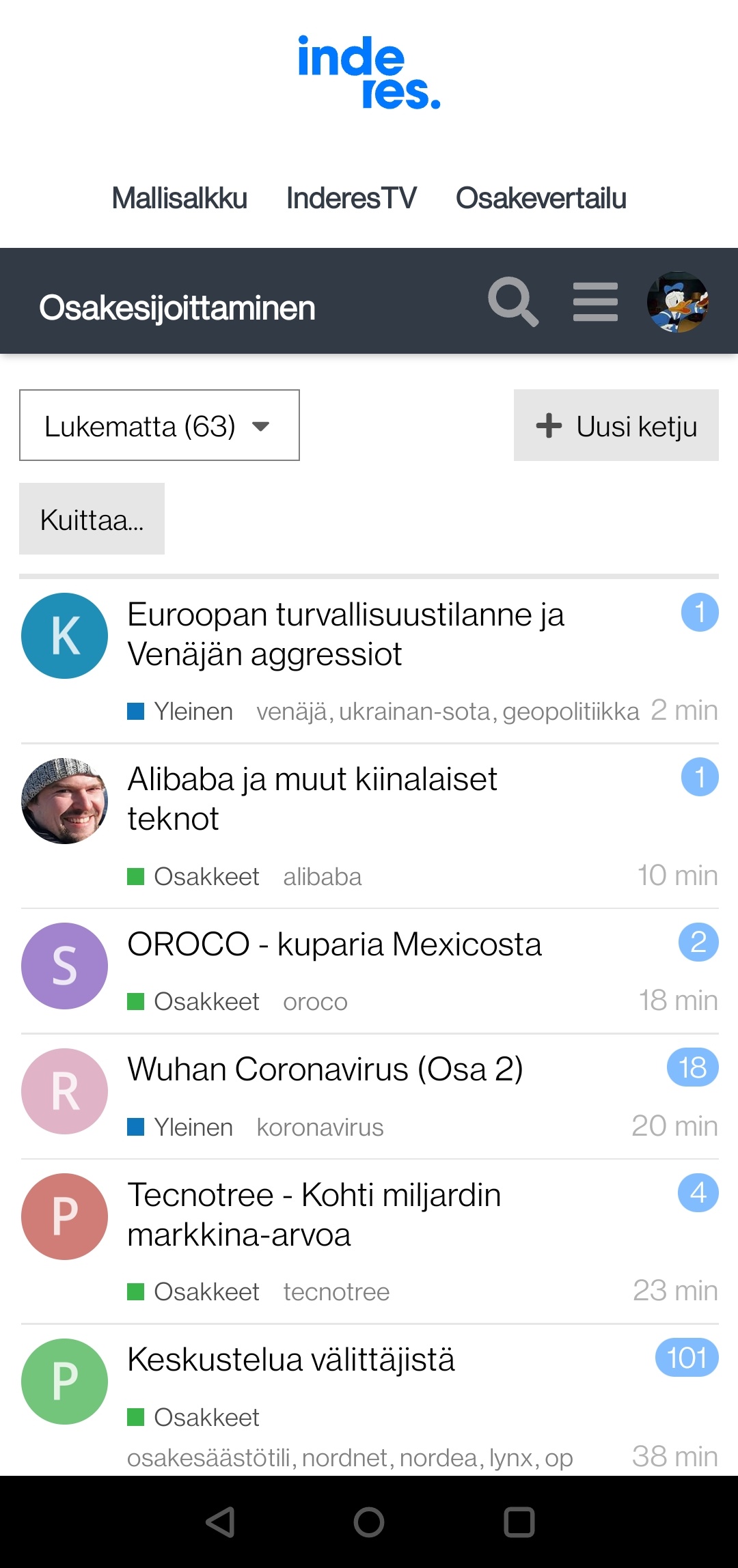Start a new thread with Uusi ketju

616,425
